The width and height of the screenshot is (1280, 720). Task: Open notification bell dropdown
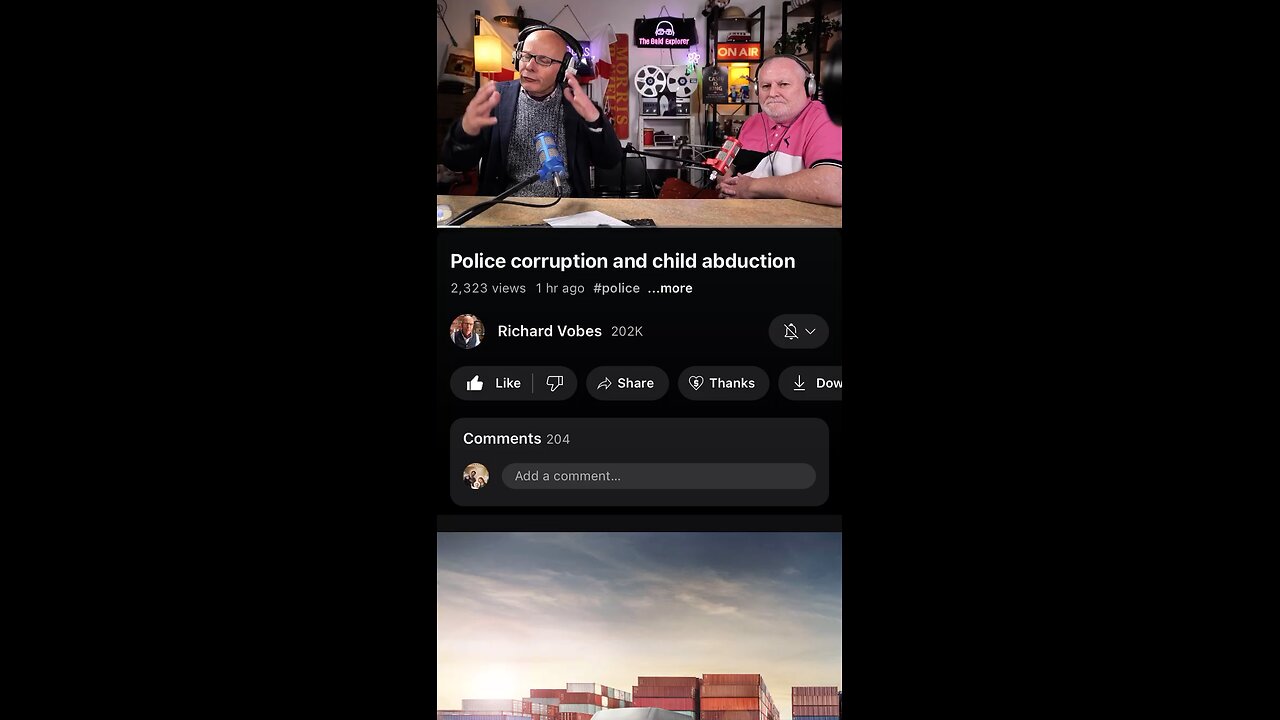[x=798, y=331]
